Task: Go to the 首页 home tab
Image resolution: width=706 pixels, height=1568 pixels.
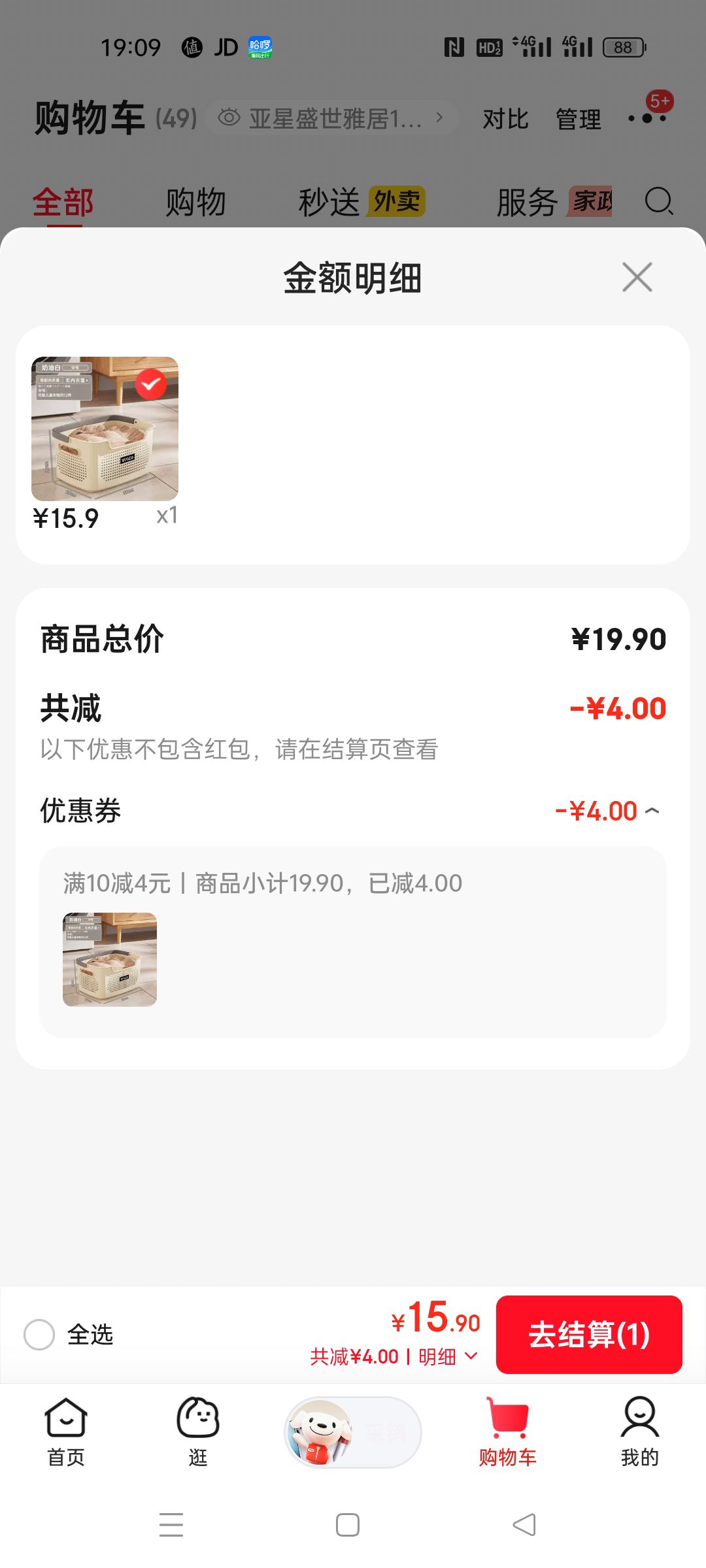Action: (66, 1432)
